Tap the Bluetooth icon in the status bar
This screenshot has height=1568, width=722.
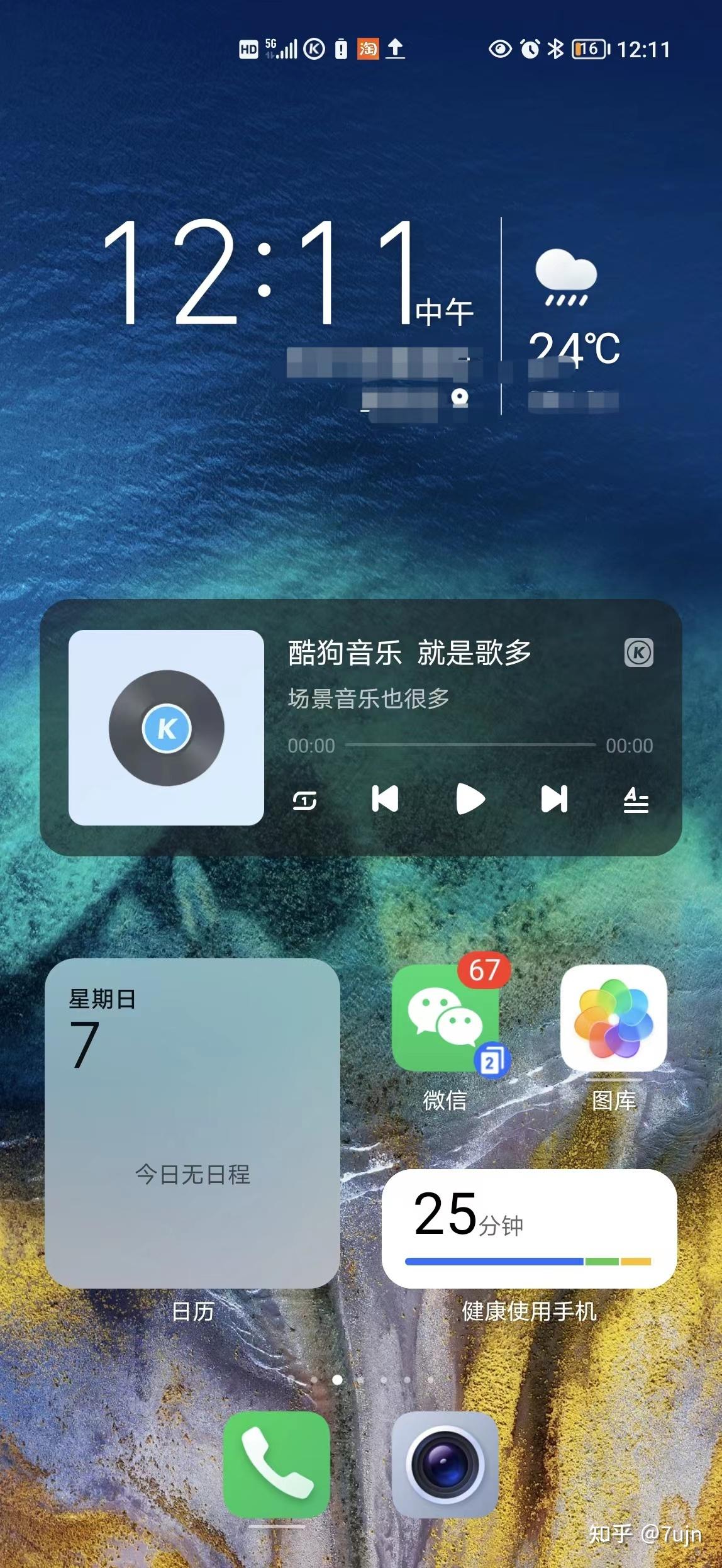click(556, 48)
